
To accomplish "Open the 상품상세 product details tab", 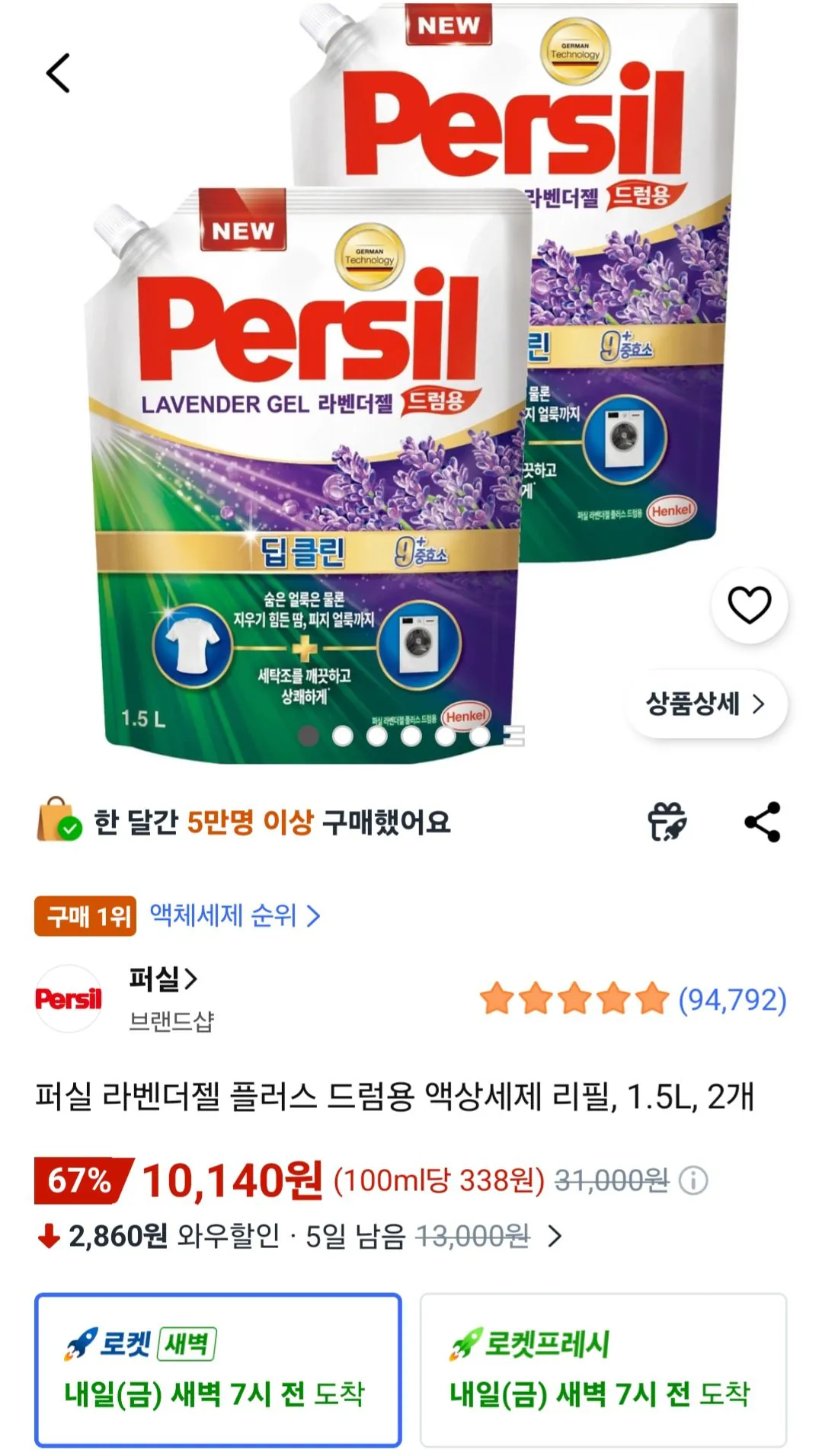I will click(706, 705).
